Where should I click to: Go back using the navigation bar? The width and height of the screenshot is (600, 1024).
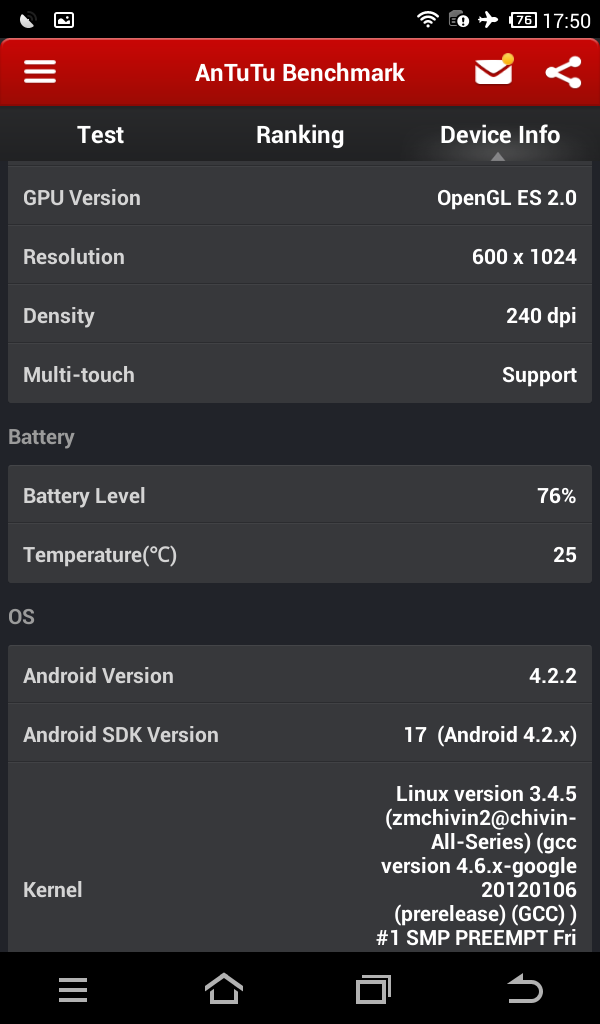pyautogui.click(x=524, y=989)
